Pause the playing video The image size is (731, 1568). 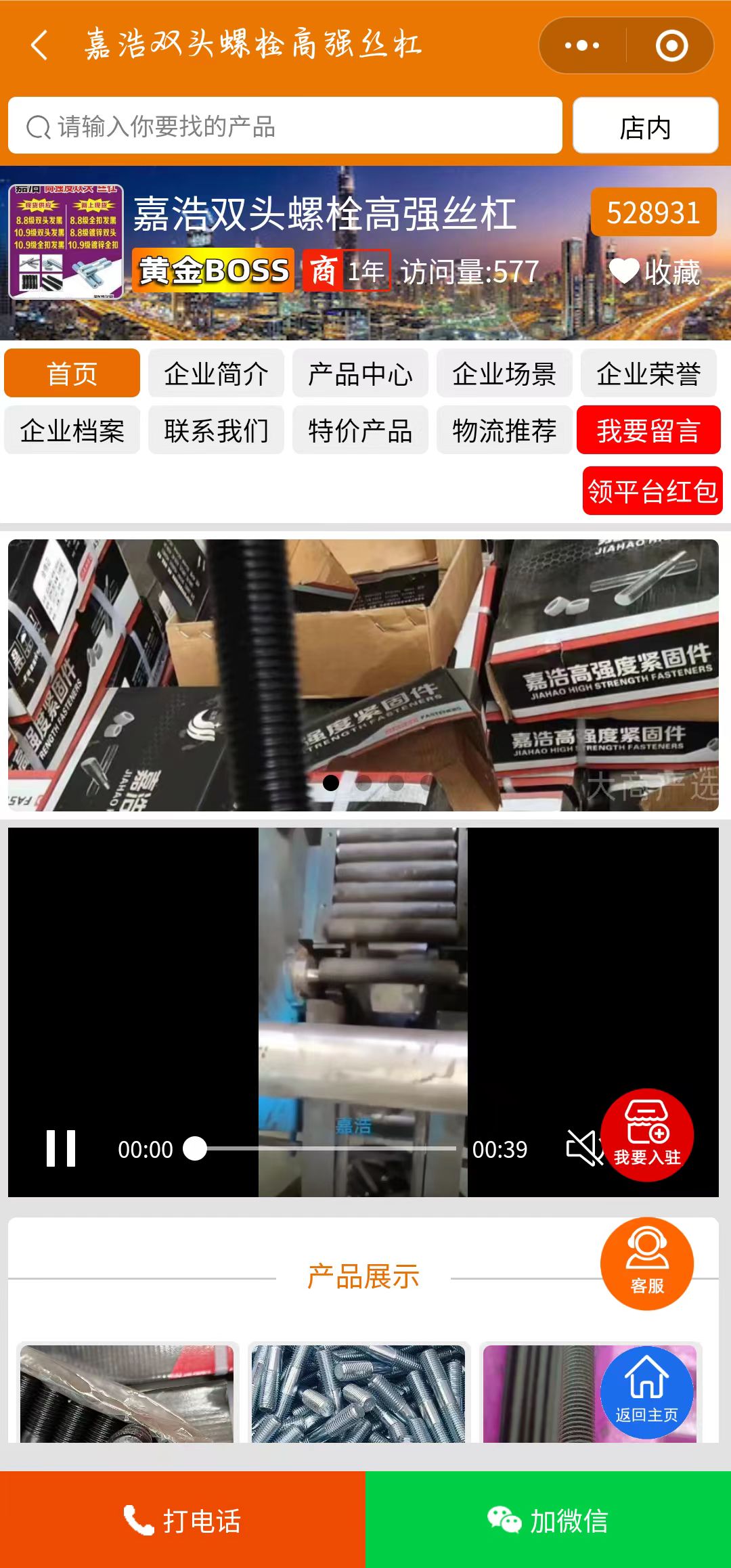point(61,1148)
